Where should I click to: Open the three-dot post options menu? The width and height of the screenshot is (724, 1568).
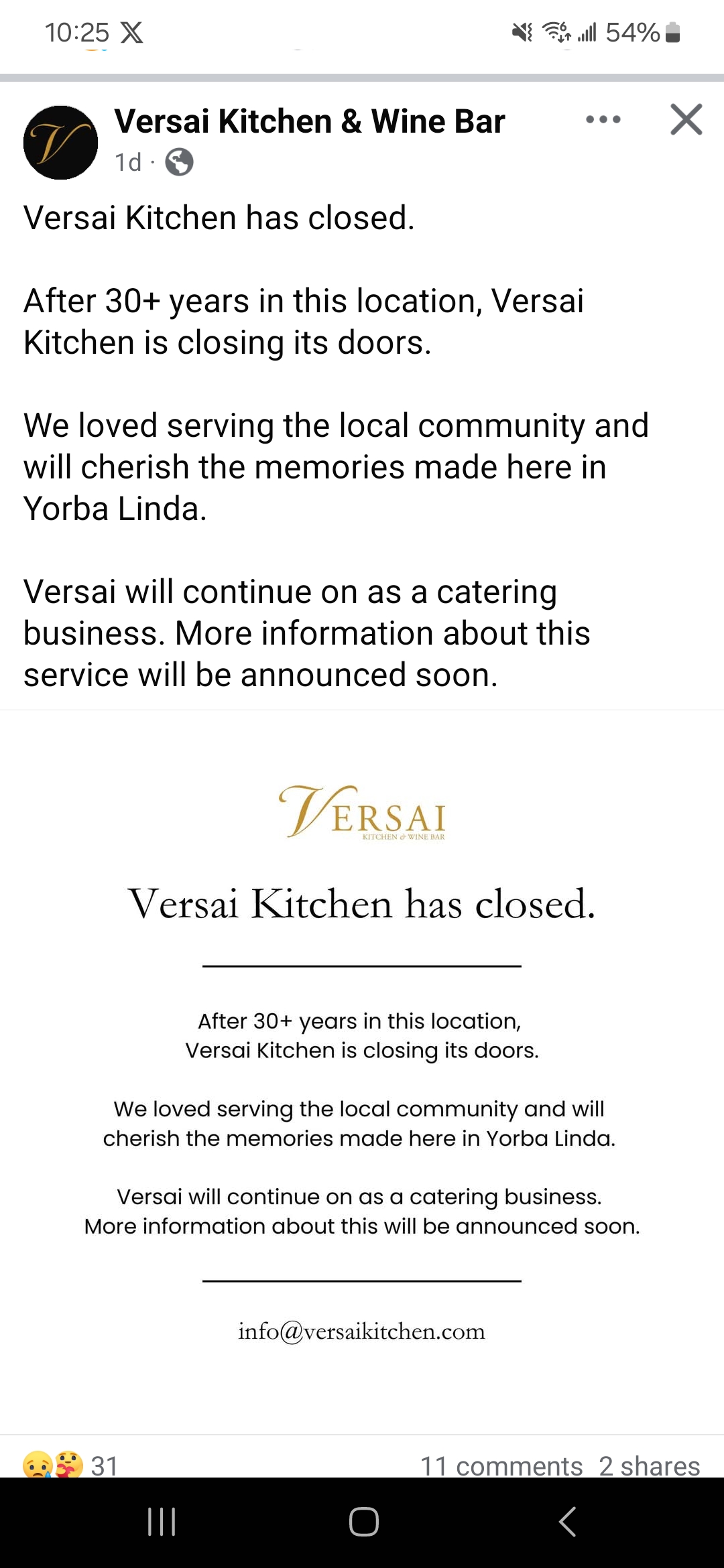click(x=603, y=120)
